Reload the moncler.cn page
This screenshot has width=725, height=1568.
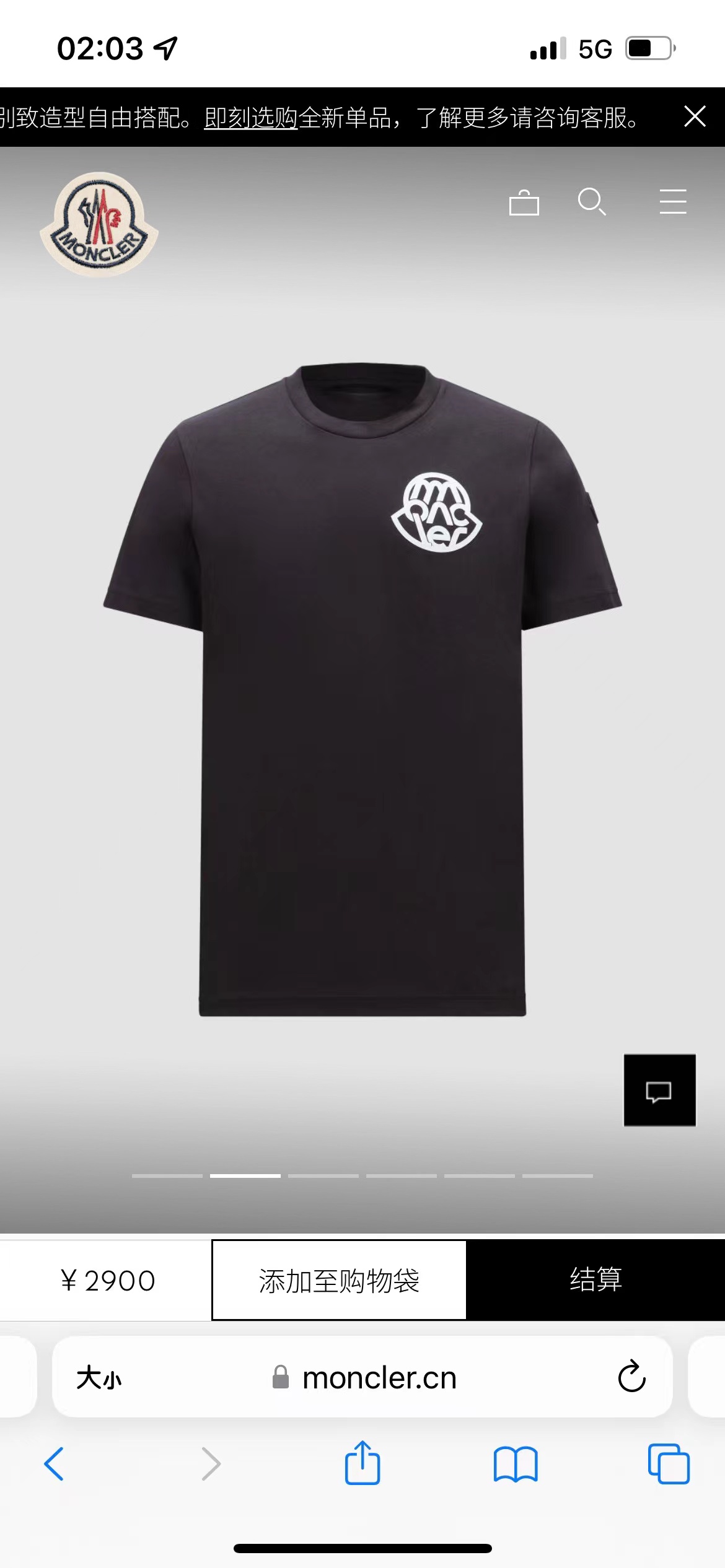pos(631,1377)
